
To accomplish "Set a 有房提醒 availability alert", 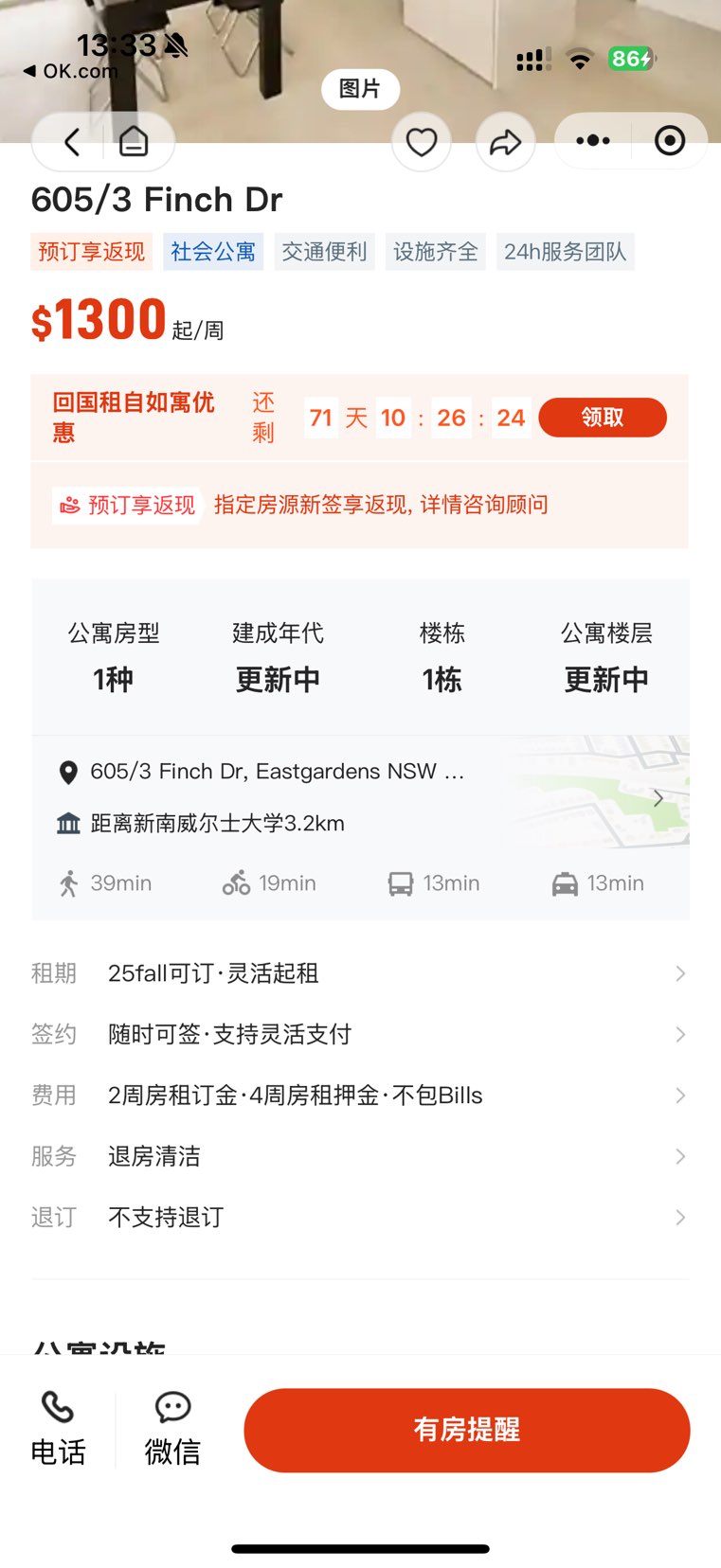I will 466,1430.
